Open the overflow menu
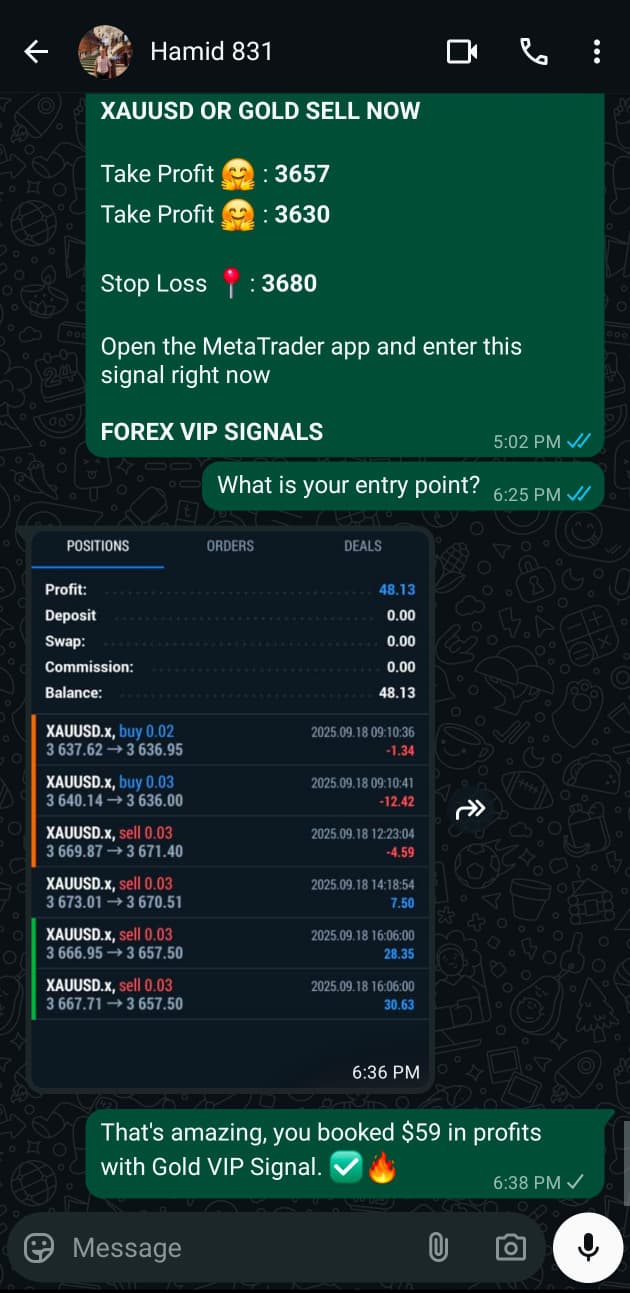Image resolution: width=630 pixels, height=1293 pixels. [x=596, y=52]
